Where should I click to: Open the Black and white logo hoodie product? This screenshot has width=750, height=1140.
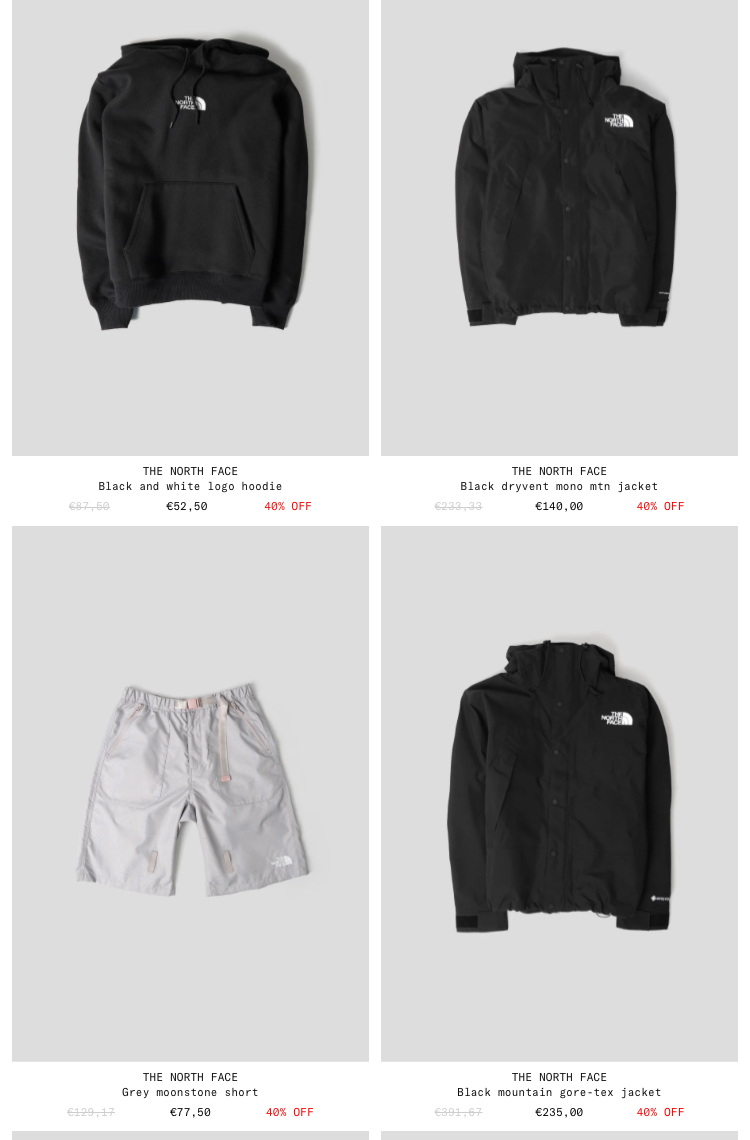190,487
